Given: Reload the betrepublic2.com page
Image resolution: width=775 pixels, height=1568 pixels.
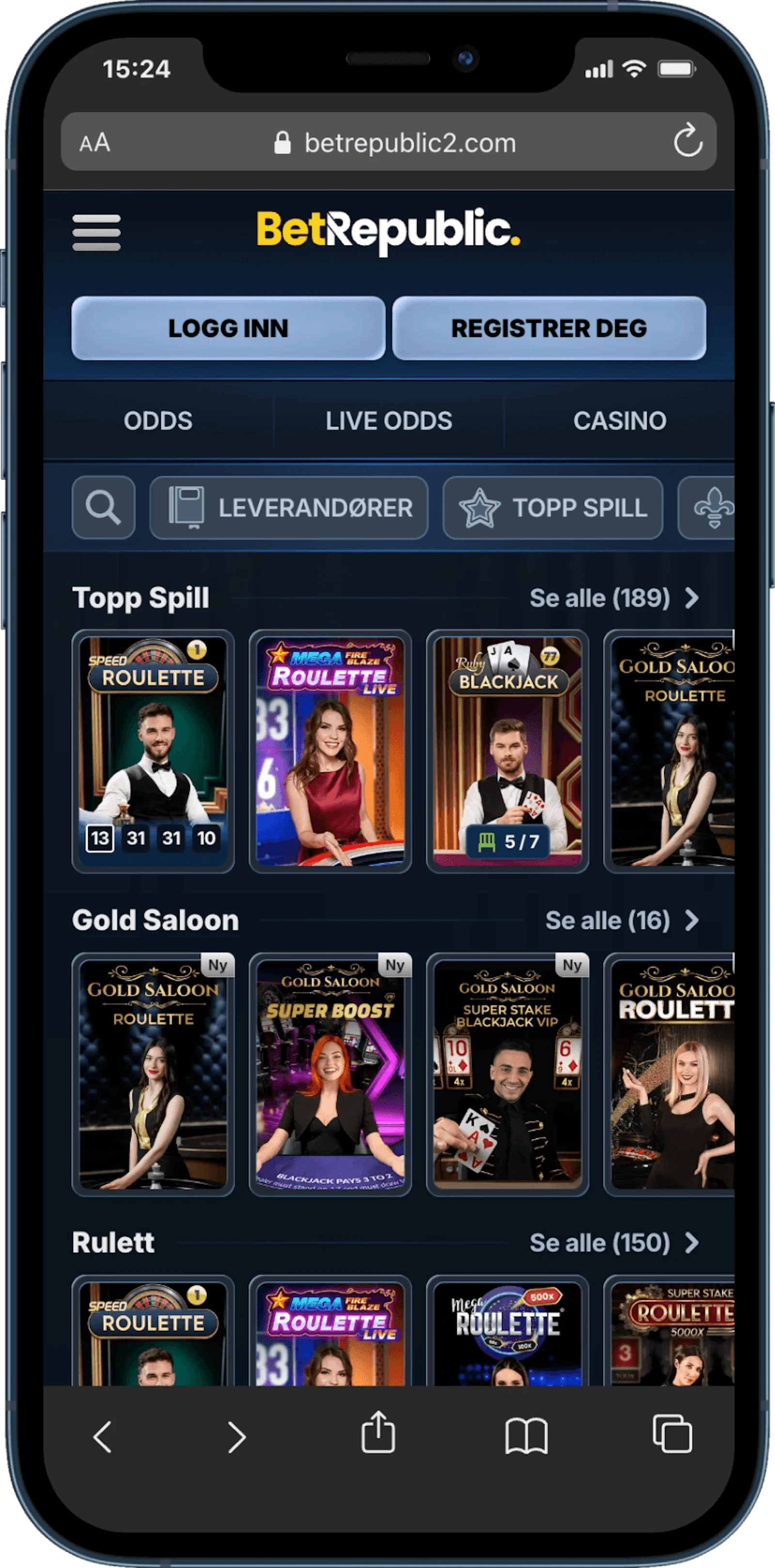Looking at the screenshot, I should tap(688, 141).
